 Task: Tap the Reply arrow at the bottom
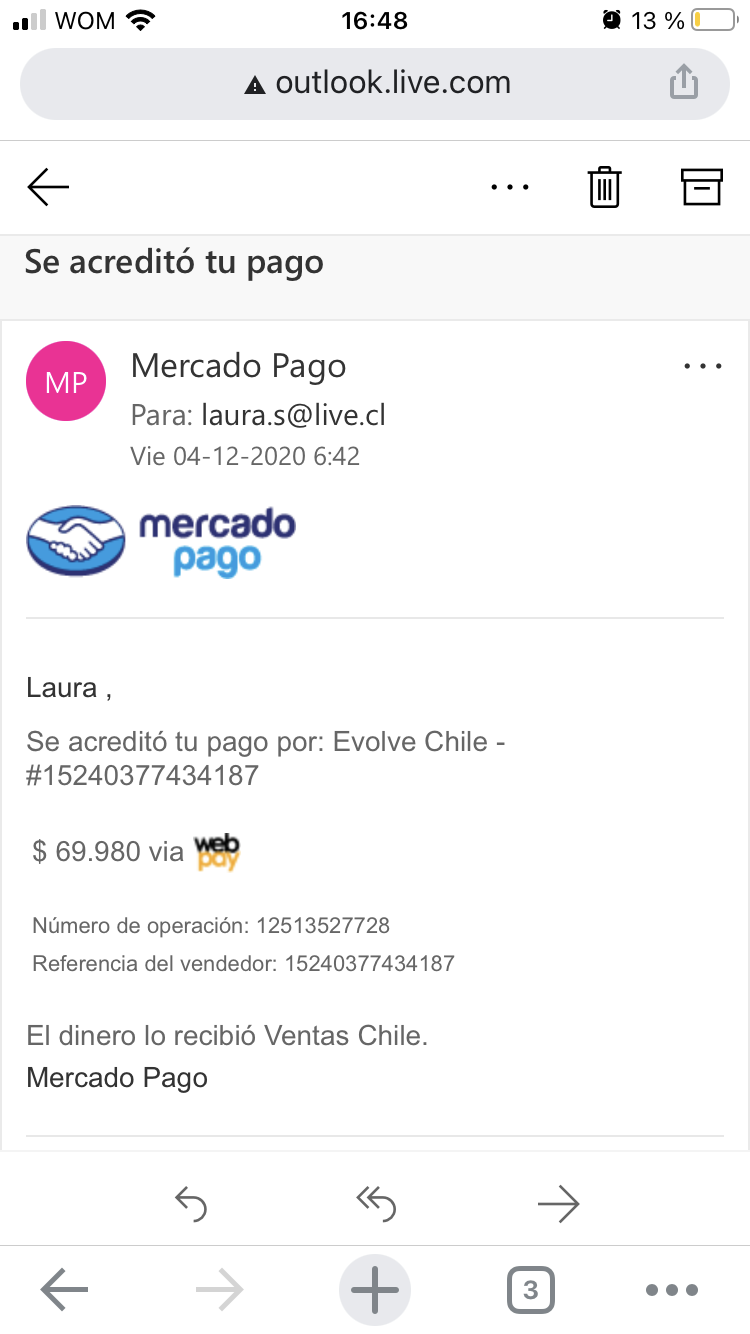(x=192, y=1204)
